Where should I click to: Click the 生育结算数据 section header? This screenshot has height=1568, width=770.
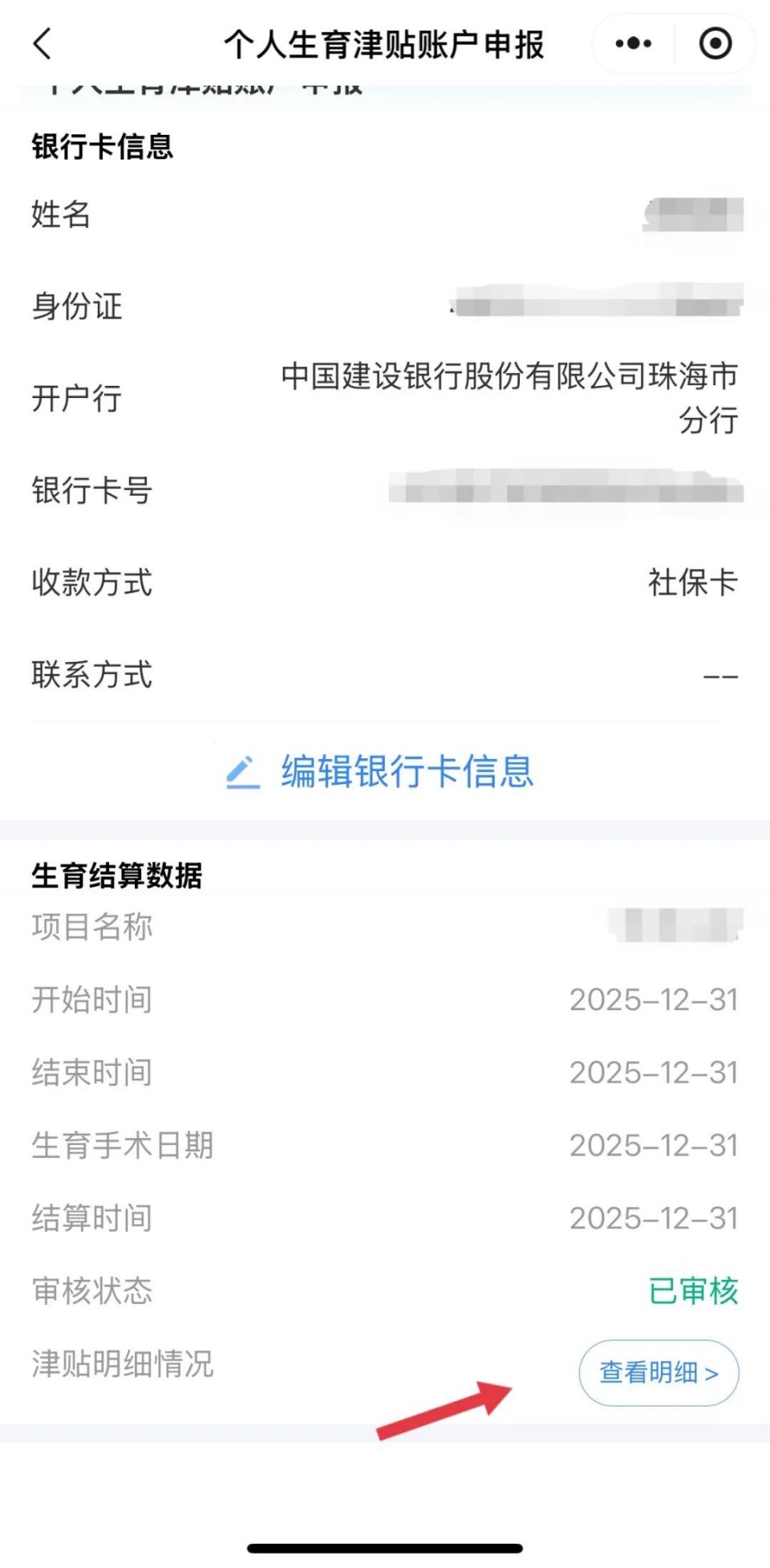(117, 877)
